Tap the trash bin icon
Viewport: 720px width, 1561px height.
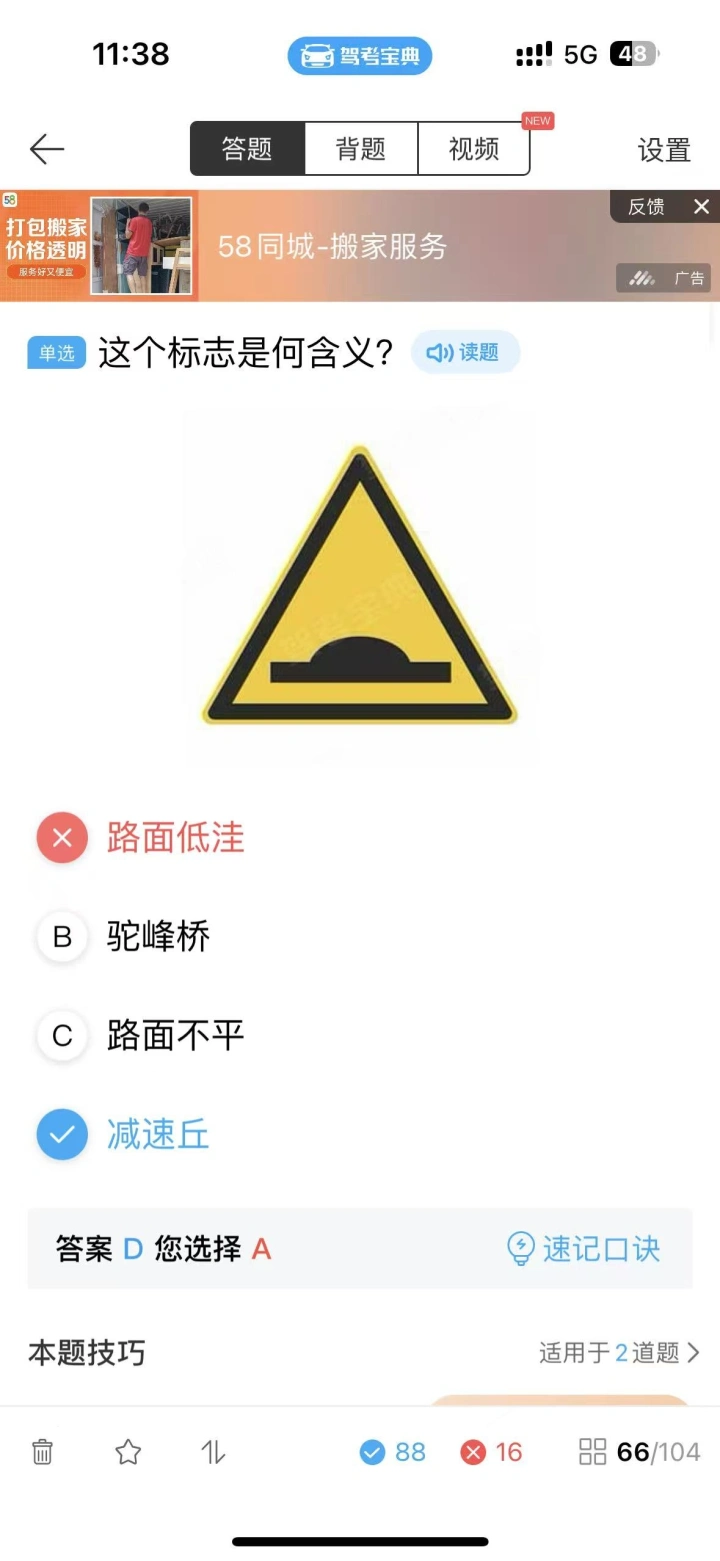43,1452
